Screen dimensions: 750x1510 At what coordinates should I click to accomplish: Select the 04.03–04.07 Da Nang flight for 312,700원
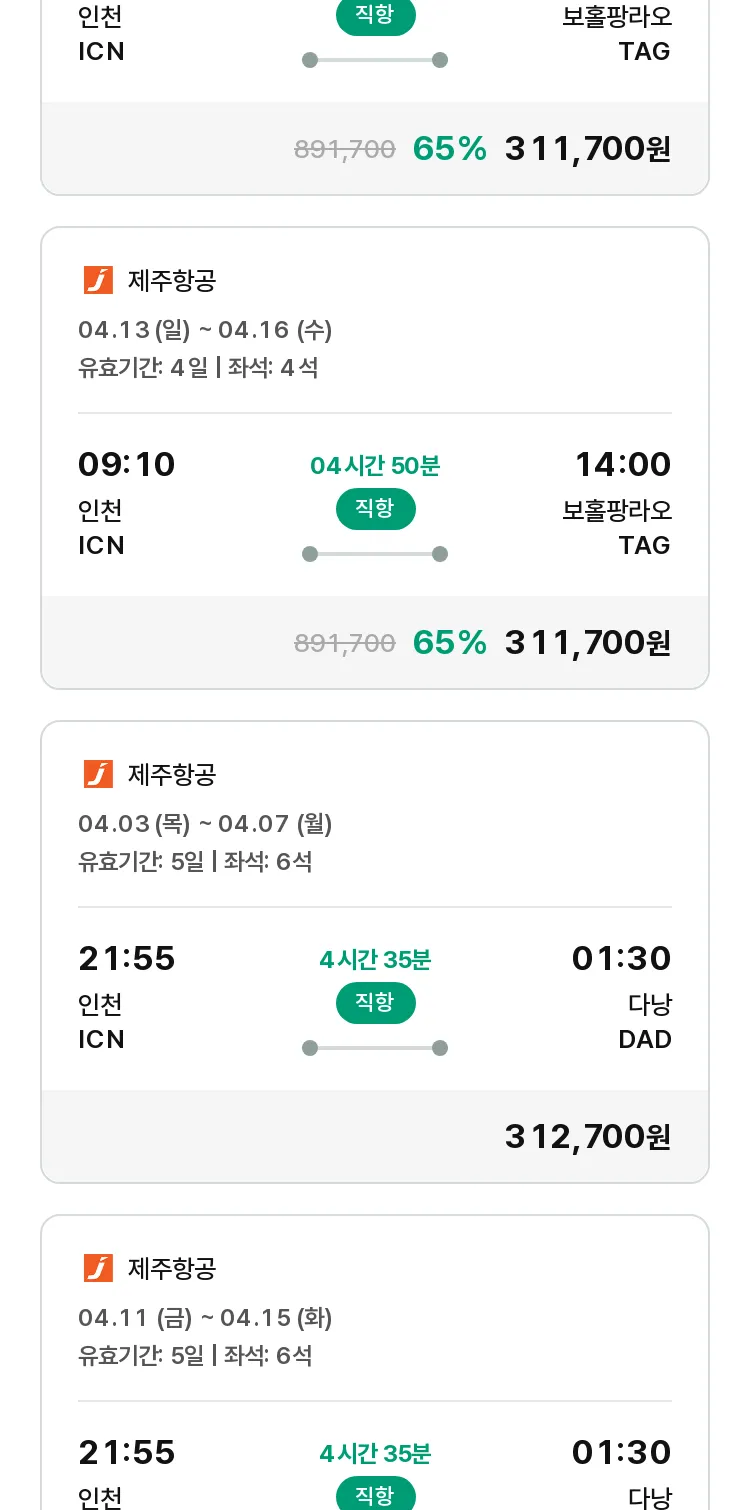tap(375, 952)
